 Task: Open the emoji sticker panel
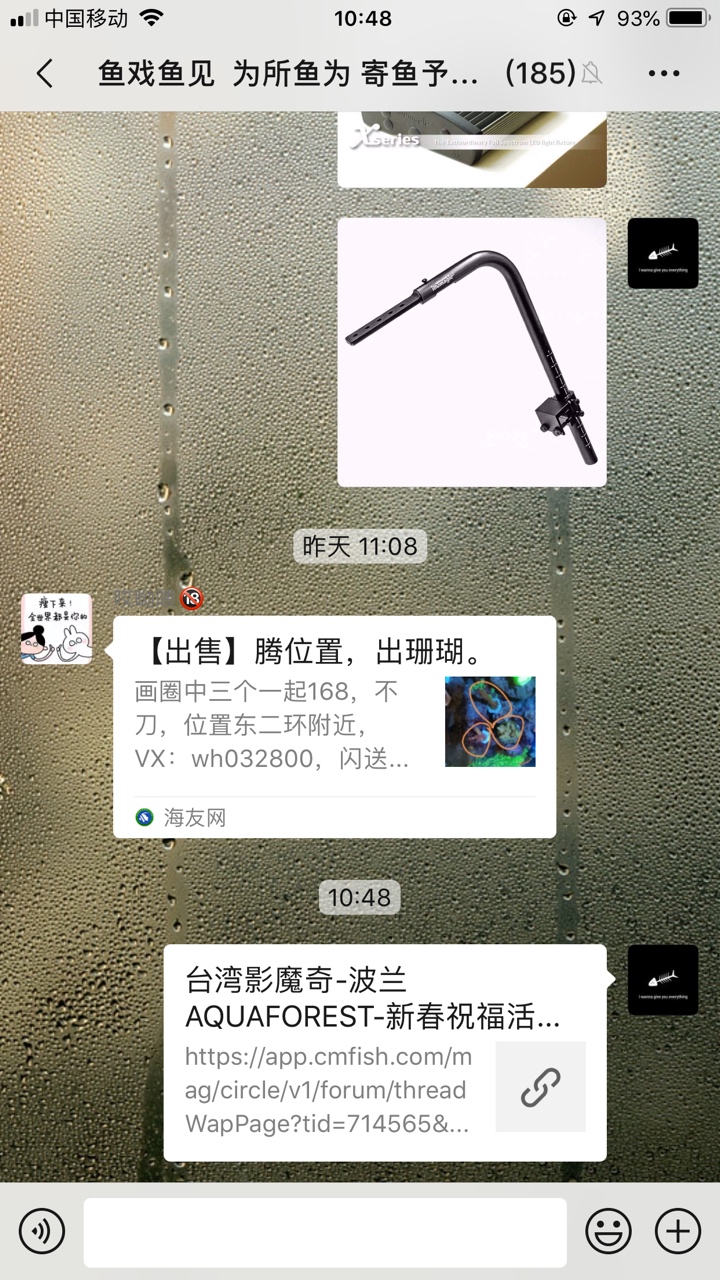coord(607,1231)
